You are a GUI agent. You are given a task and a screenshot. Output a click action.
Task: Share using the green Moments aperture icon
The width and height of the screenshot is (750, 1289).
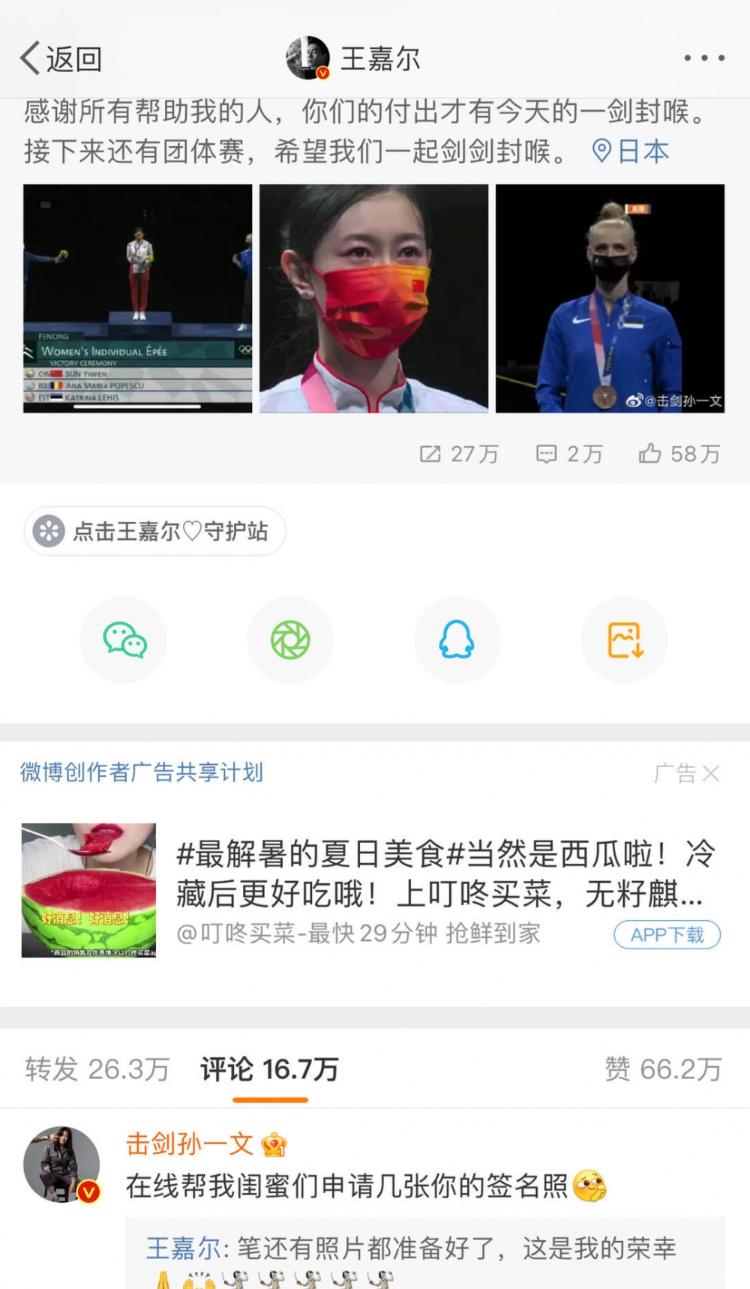(290, 638)
